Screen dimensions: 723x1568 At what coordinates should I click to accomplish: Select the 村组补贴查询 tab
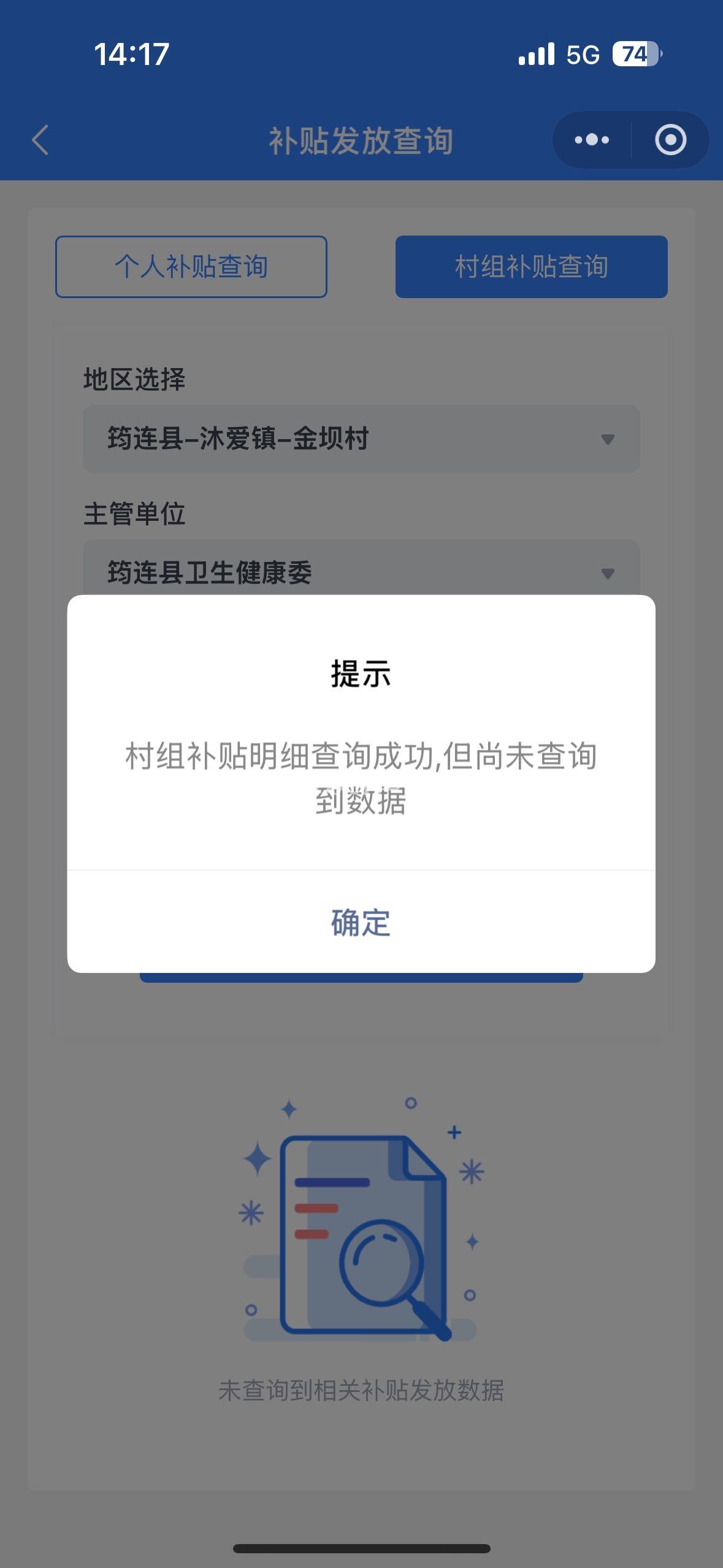(531, 267)
